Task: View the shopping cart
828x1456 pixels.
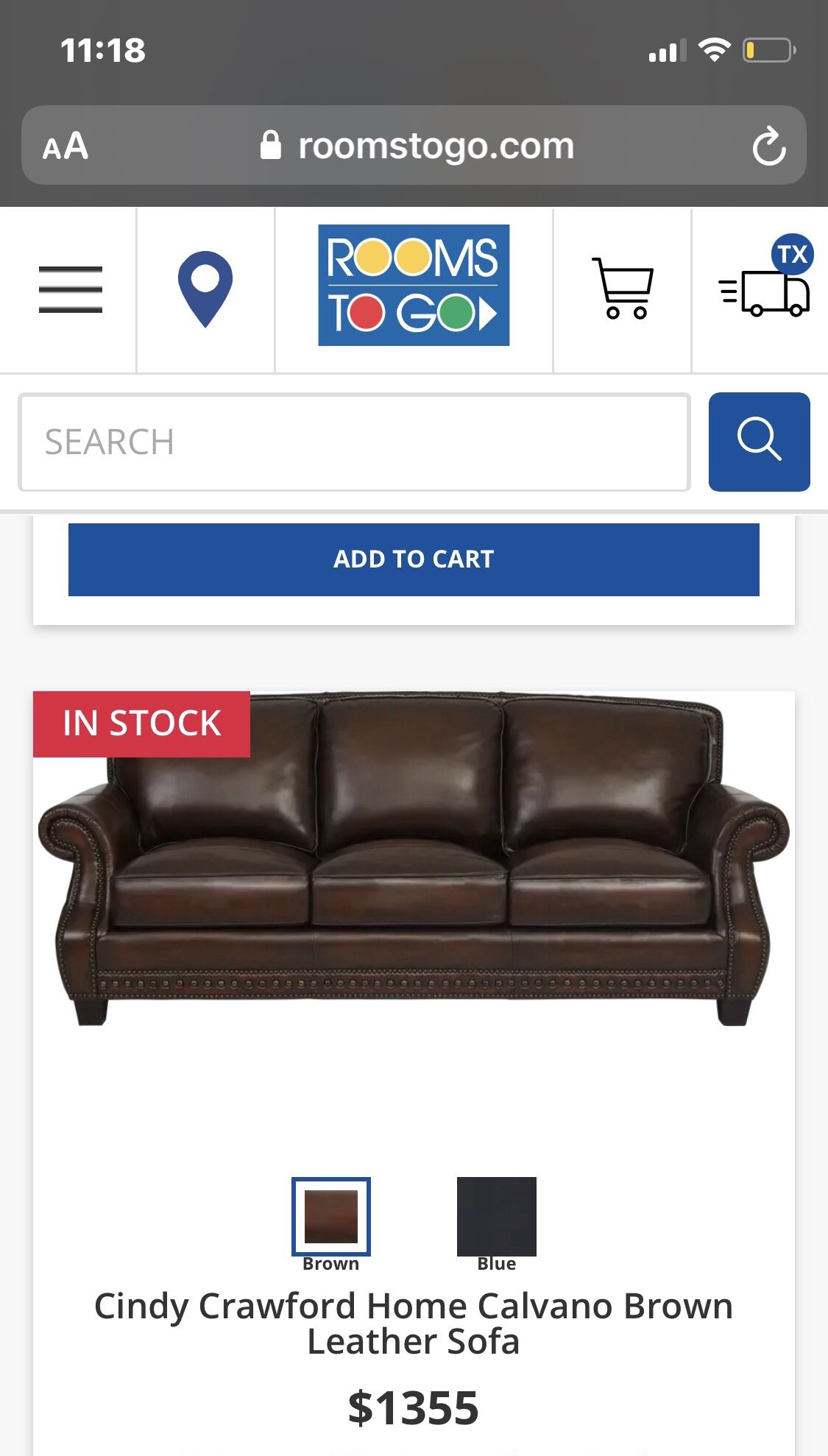Action: 623,289
